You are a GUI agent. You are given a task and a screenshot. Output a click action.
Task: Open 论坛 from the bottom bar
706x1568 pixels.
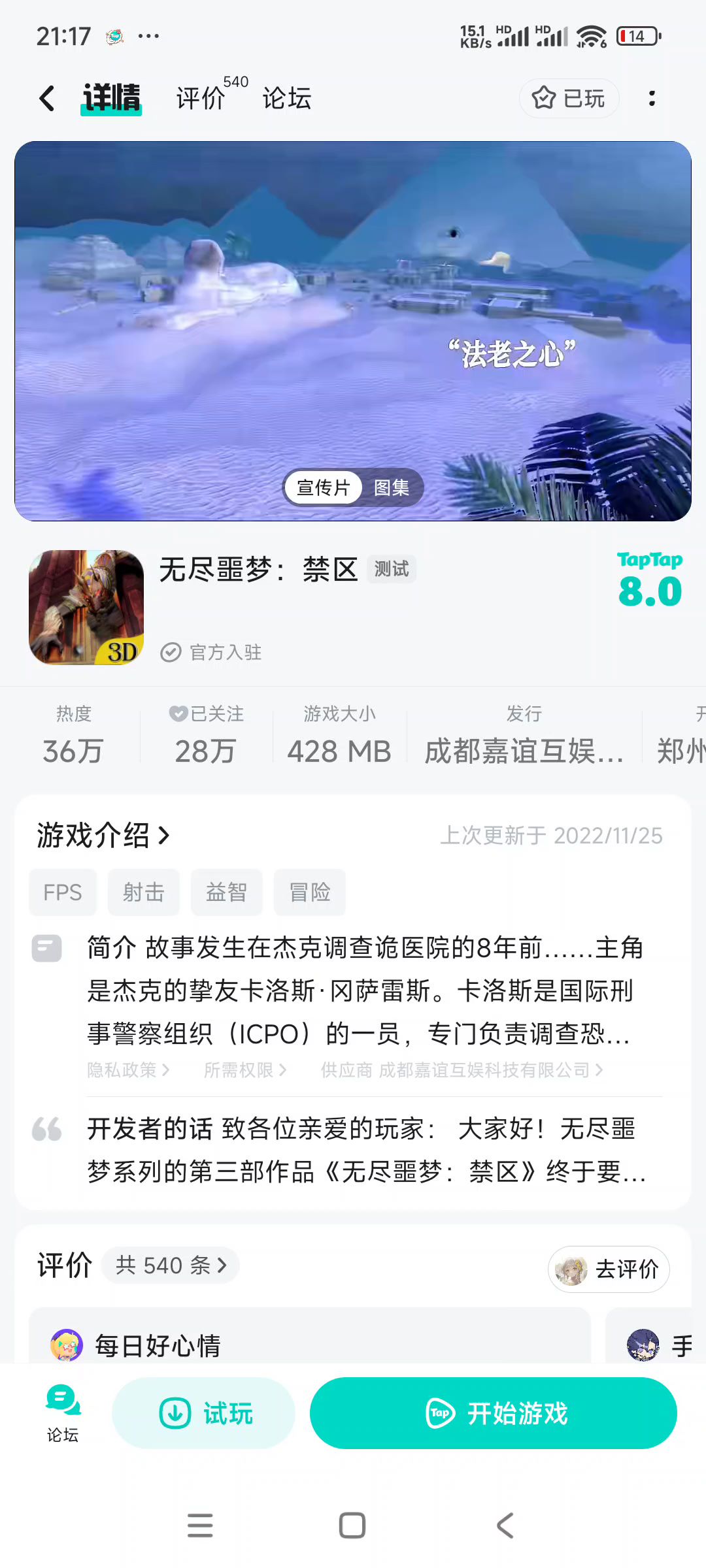point(63,1414)
